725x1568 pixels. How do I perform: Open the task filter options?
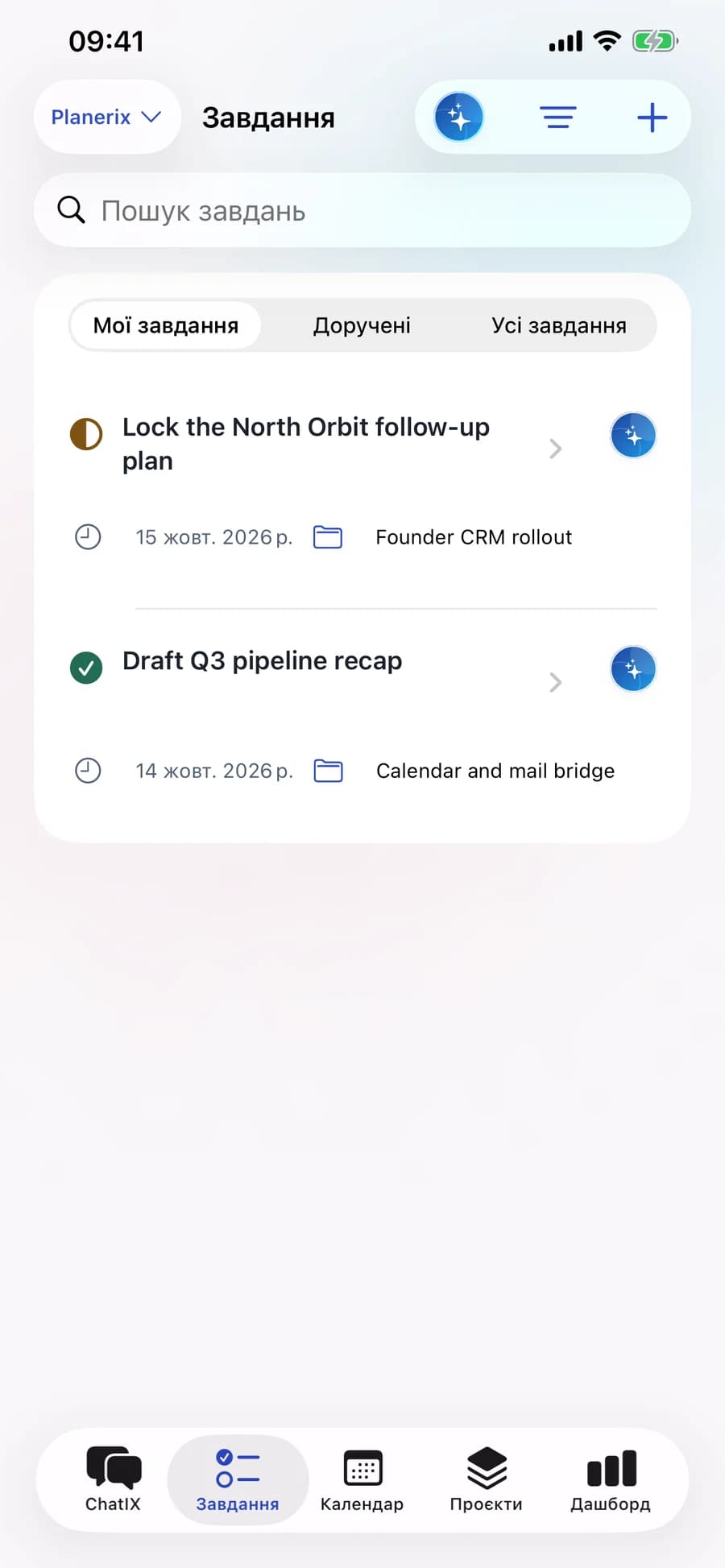[558, 118]
